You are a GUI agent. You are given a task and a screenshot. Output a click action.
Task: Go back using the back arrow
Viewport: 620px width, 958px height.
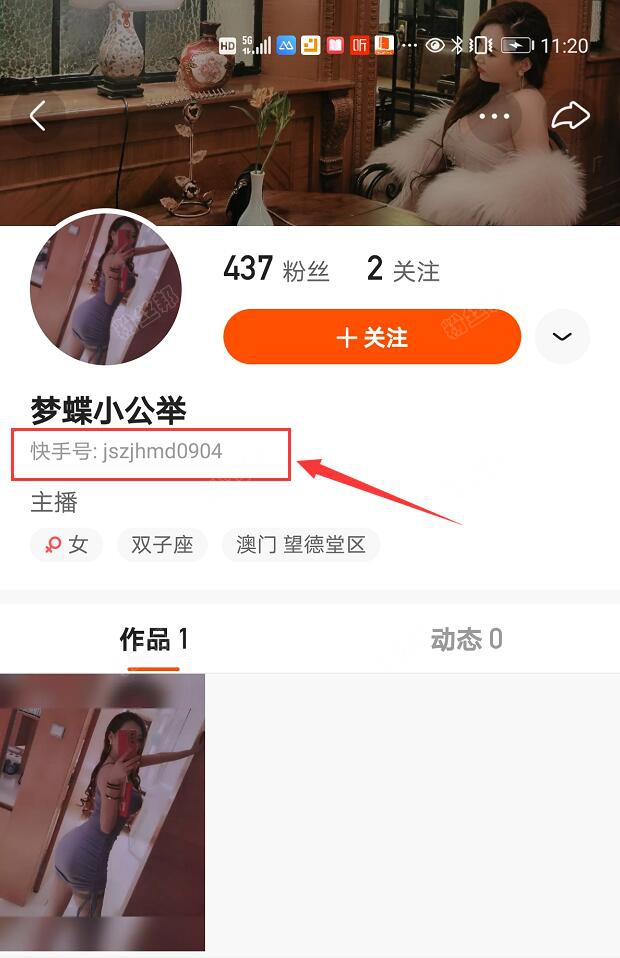click(x=38, y=116)
